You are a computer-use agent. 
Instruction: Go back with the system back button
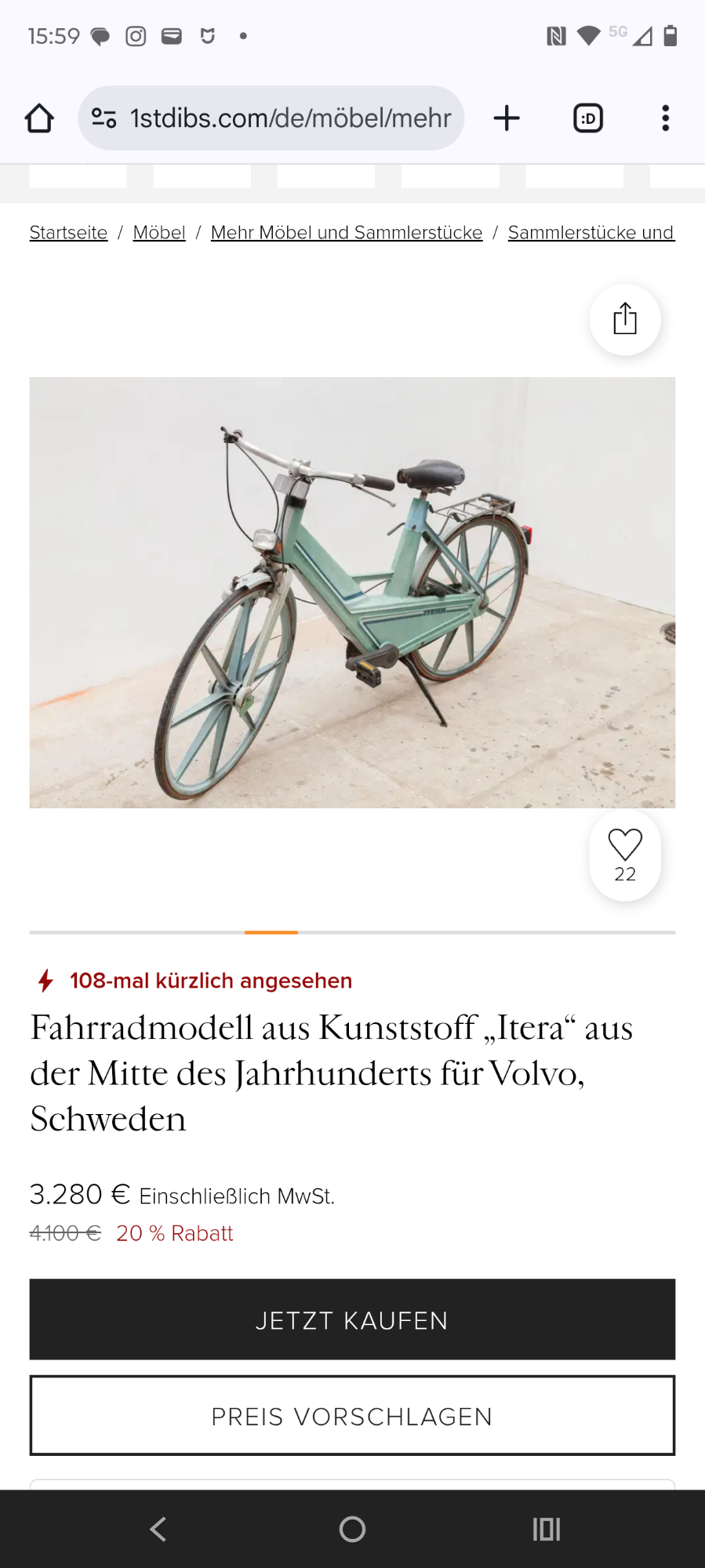[158, 1529]
